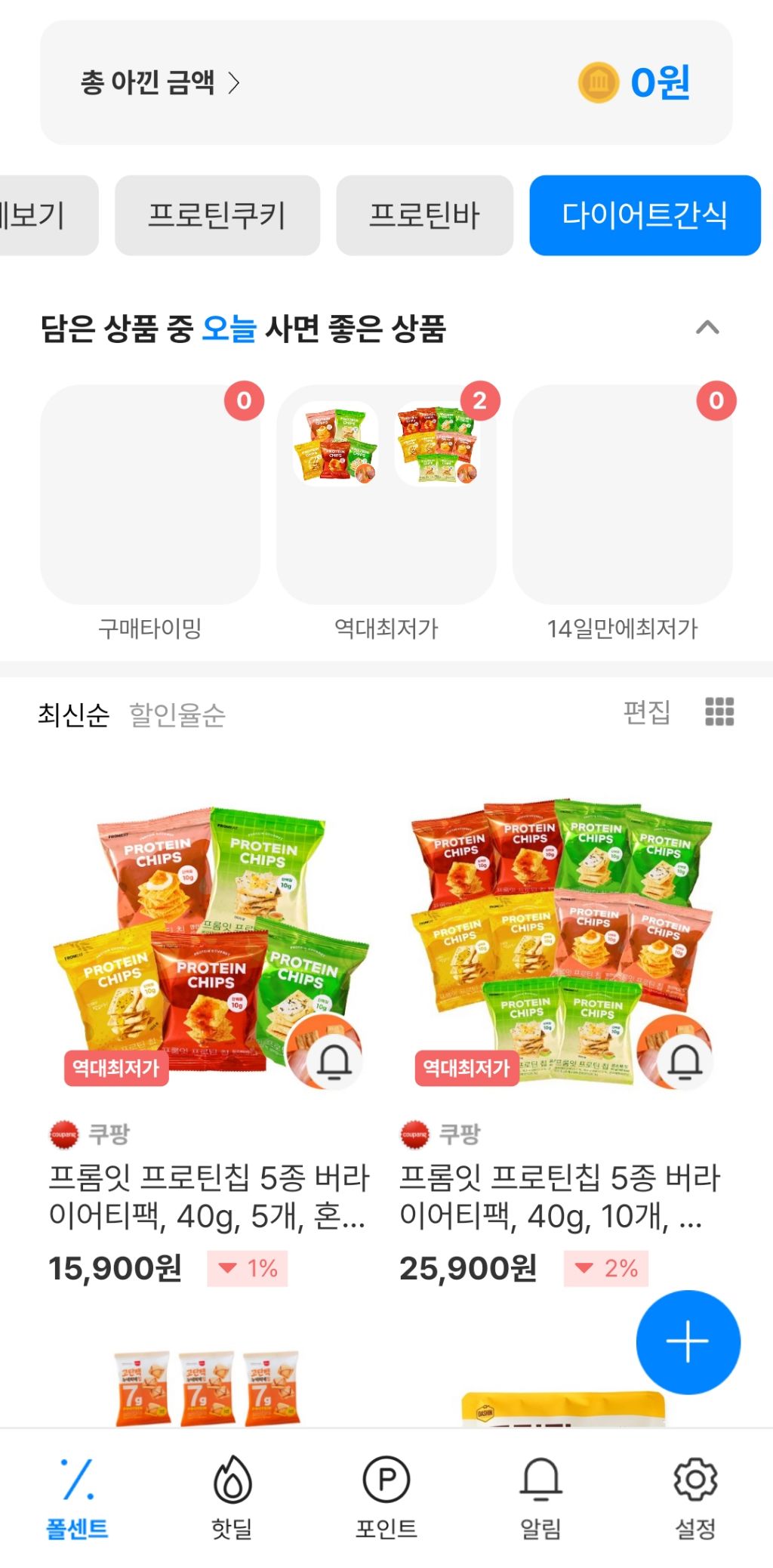Open the 구매타이밍 product group
773x1568 pixels.
point(150,495)
